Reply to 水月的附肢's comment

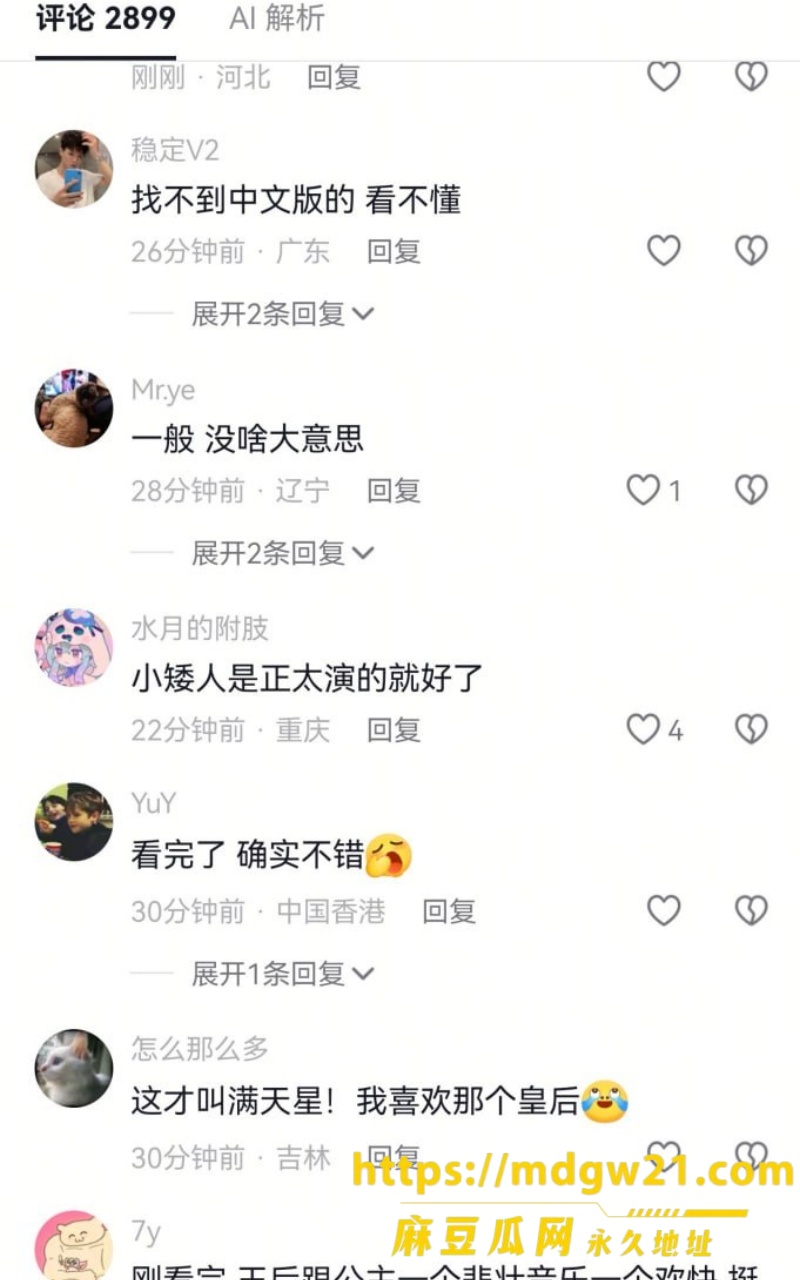coord(393,731)
